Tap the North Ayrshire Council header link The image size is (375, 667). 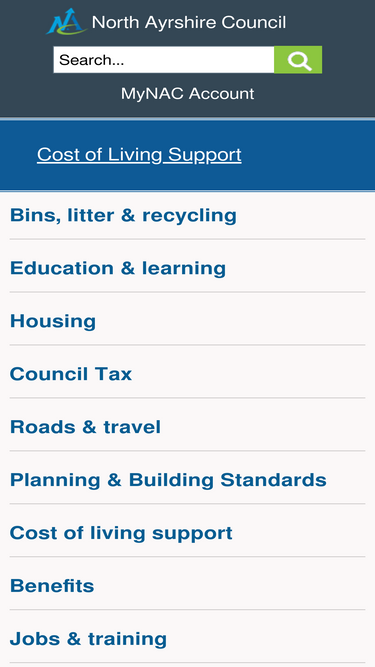point(166,22)
